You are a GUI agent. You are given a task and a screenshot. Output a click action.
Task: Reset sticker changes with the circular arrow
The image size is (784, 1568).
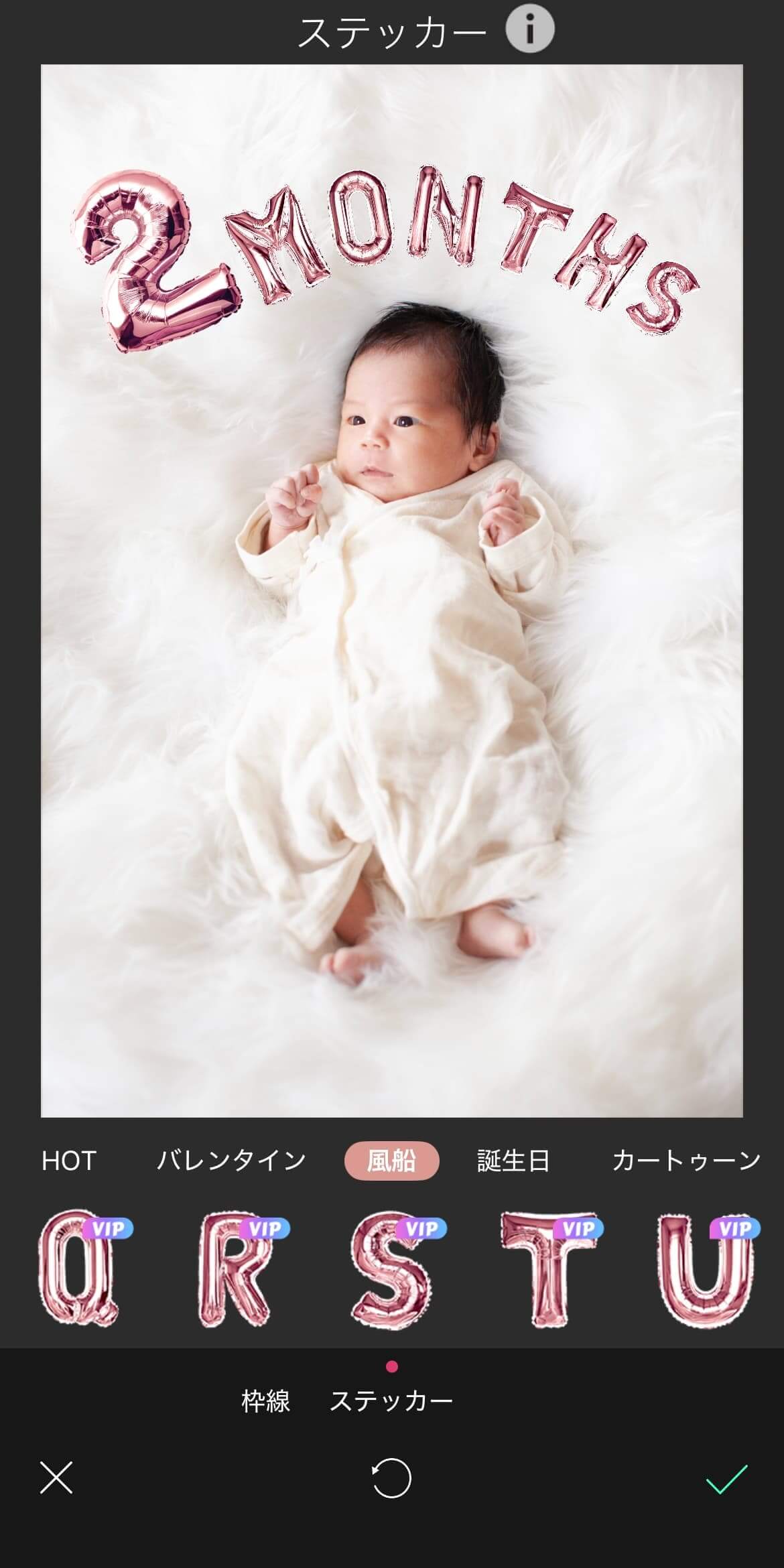pos(391,1478)
